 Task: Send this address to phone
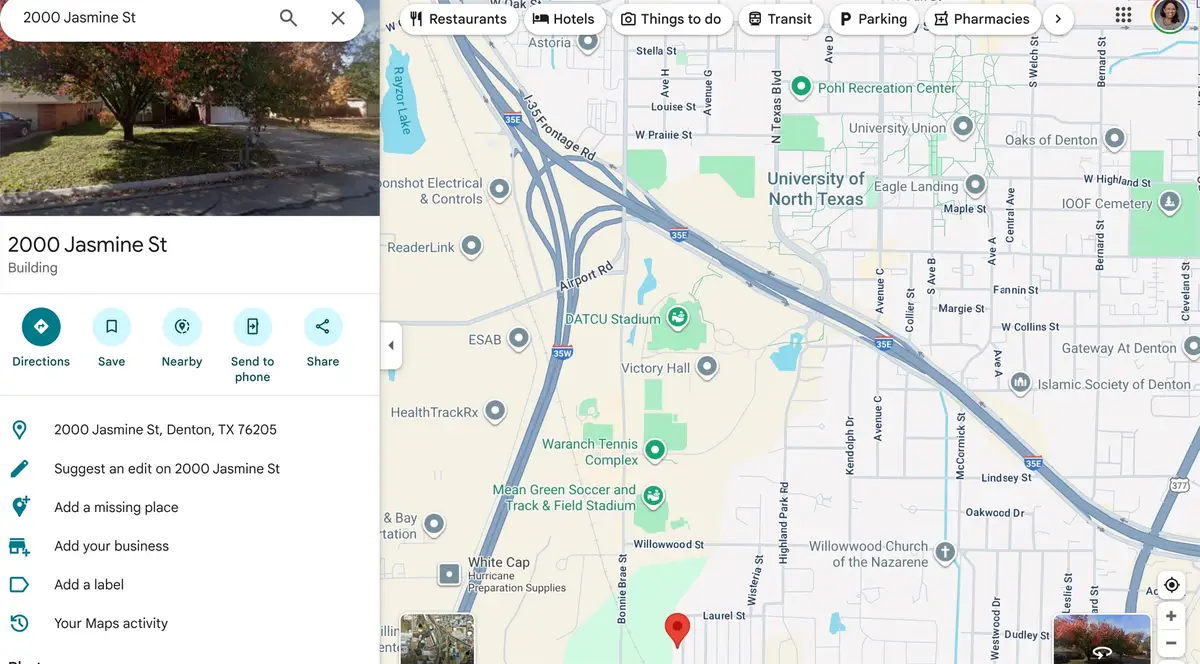click(252, 327)
